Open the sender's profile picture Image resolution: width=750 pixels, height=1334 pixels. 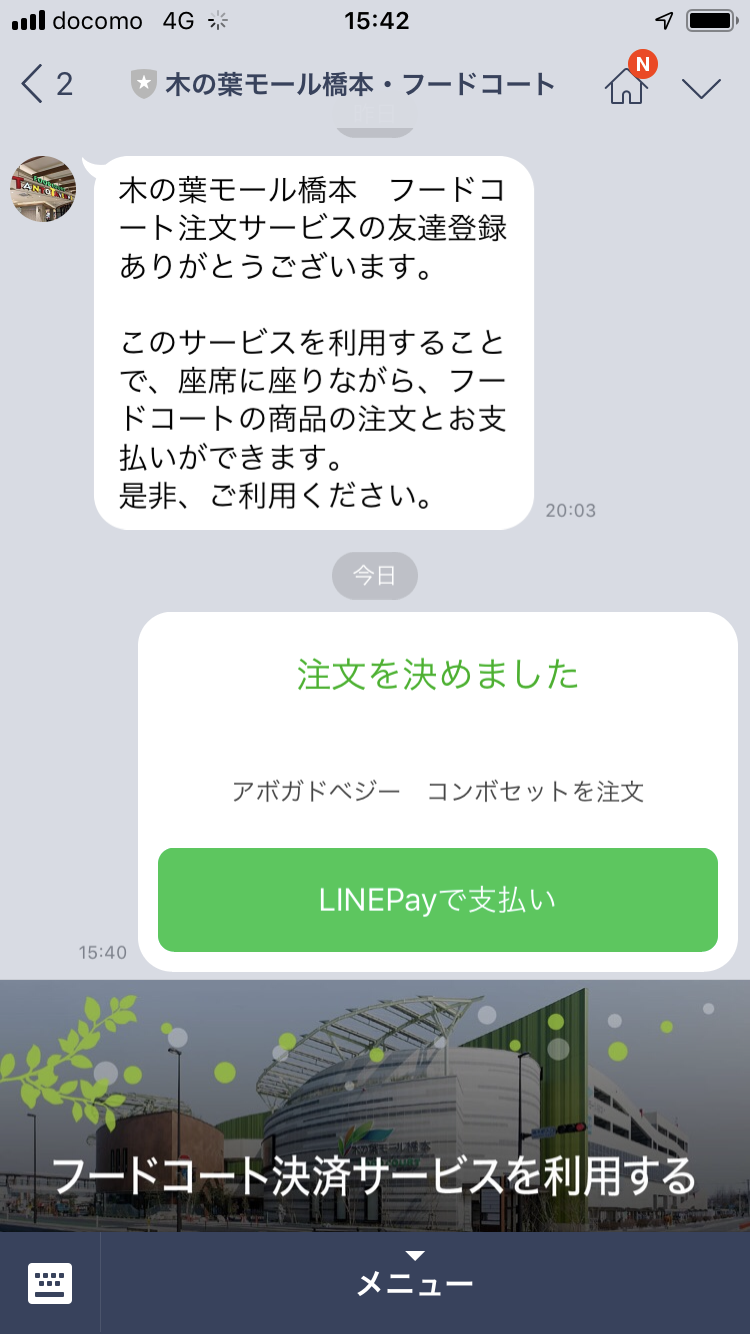point(43,189)
